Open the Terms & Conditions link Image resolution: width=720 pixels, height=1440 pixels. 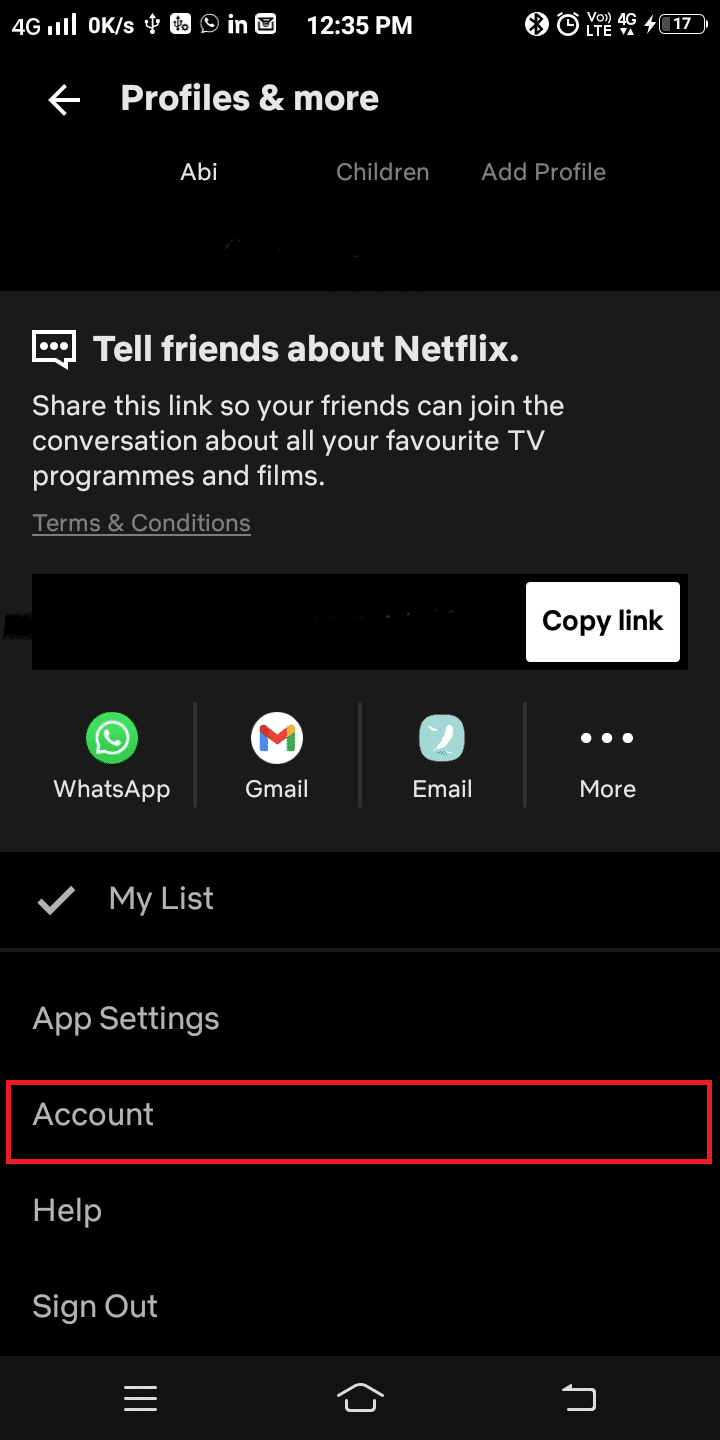point(141,523)
